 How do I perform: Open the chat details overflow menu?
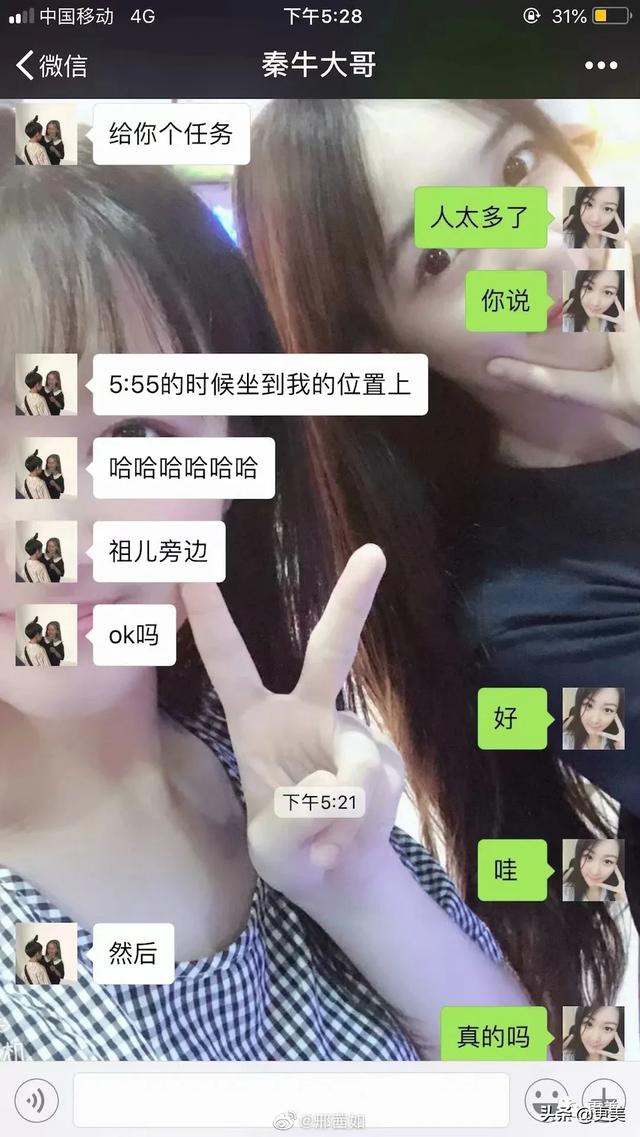(600, 66)
